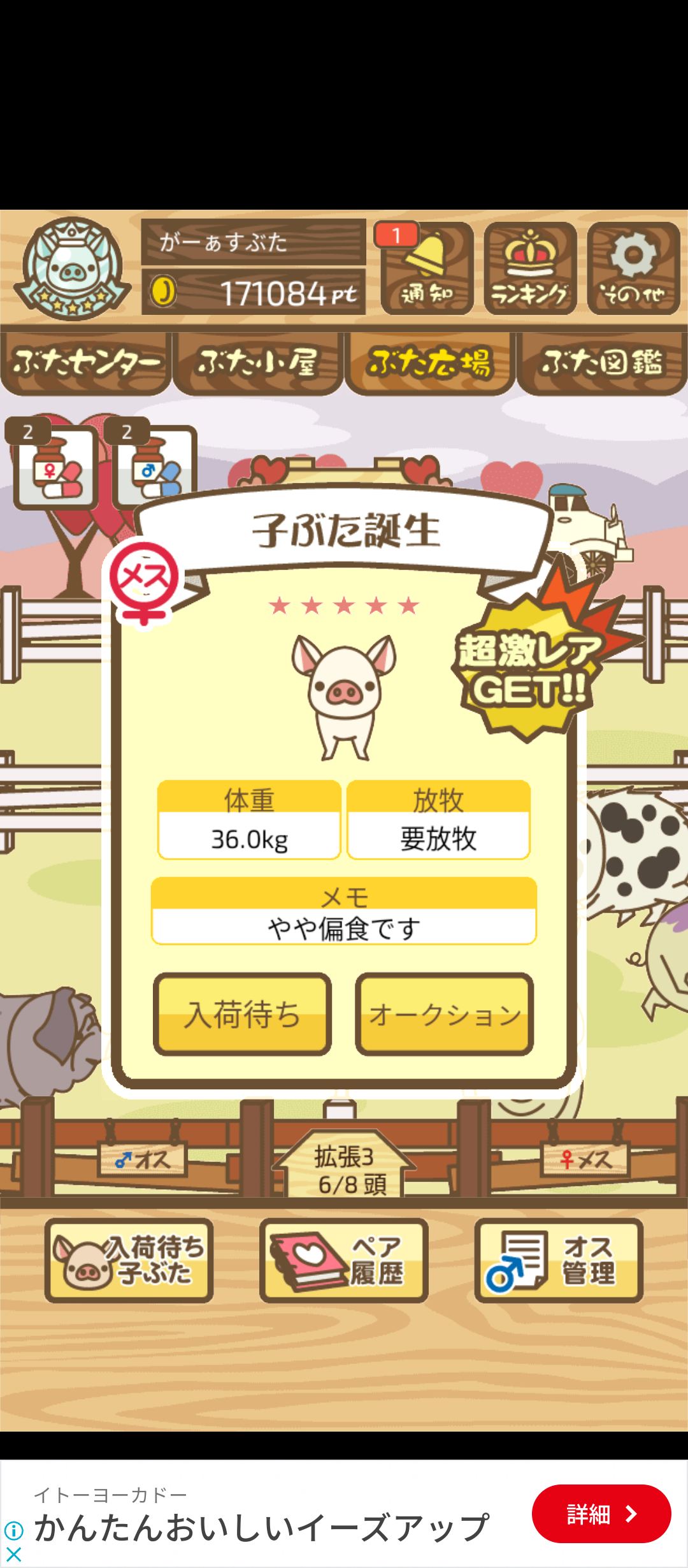The width and height of the screenshot is (688, 1568).
Task: Open オス管理 male management
Action: [559, 1259]
